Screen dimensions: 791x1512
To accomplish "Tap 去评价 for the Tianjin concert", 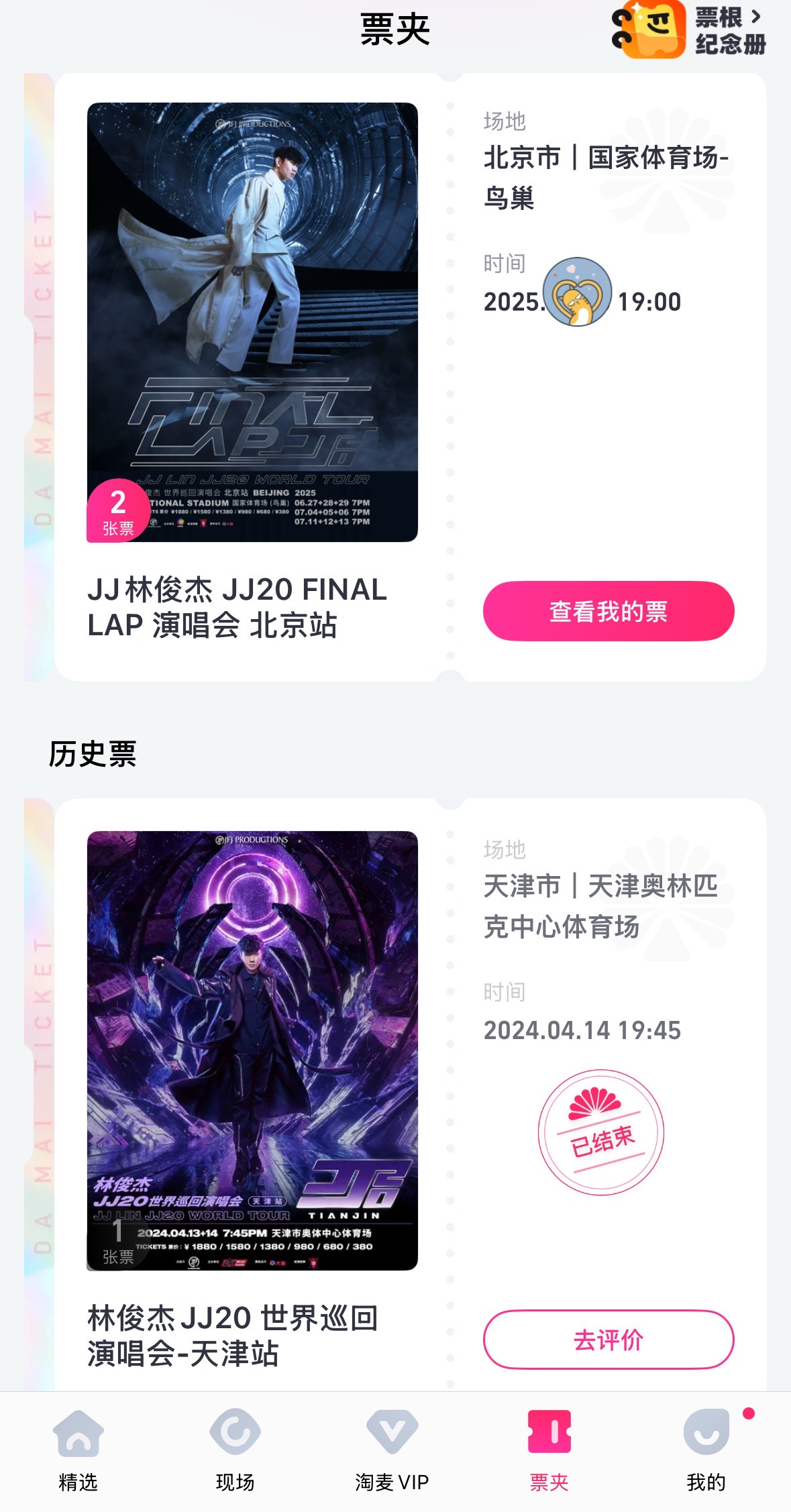I will click(609, 1340).
